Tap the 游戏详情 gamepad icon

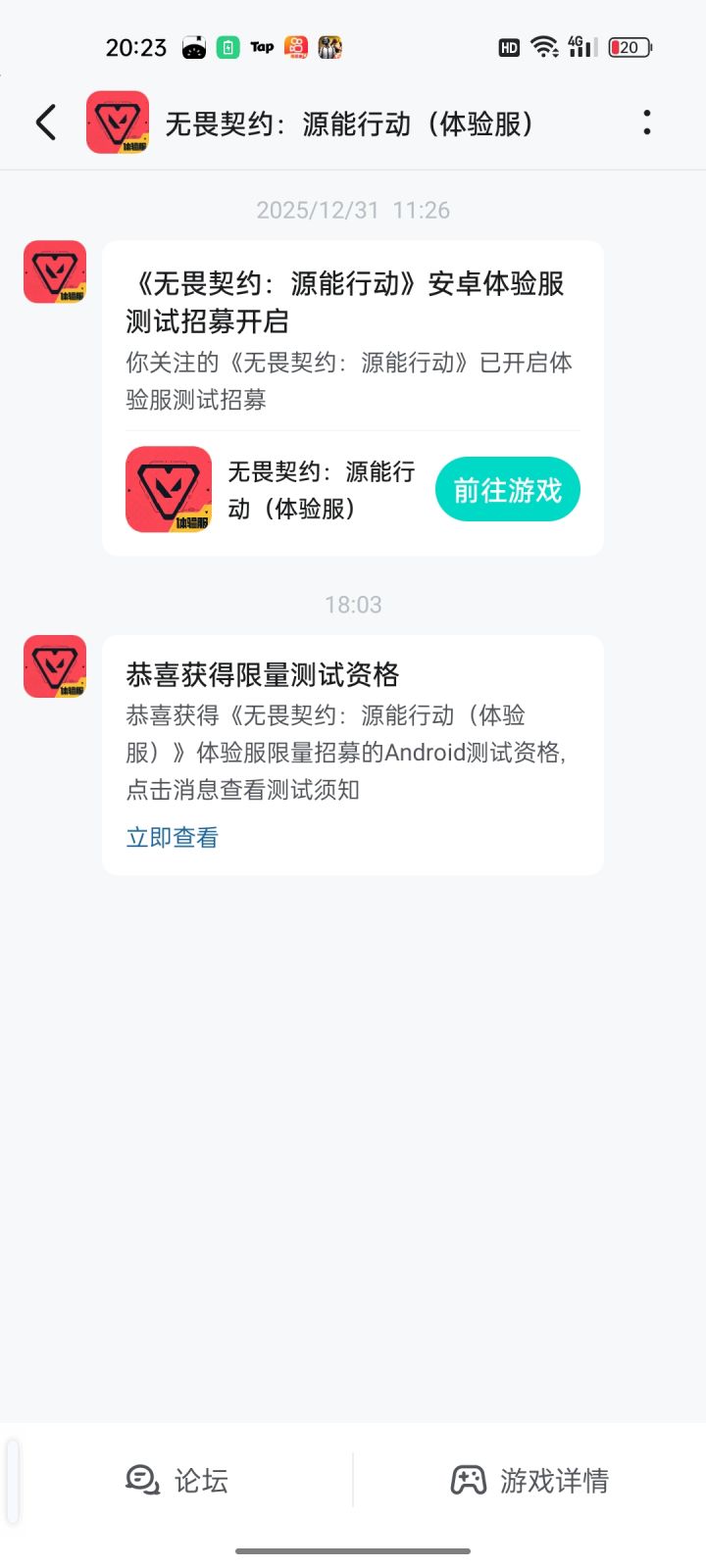click(468, 1481)
